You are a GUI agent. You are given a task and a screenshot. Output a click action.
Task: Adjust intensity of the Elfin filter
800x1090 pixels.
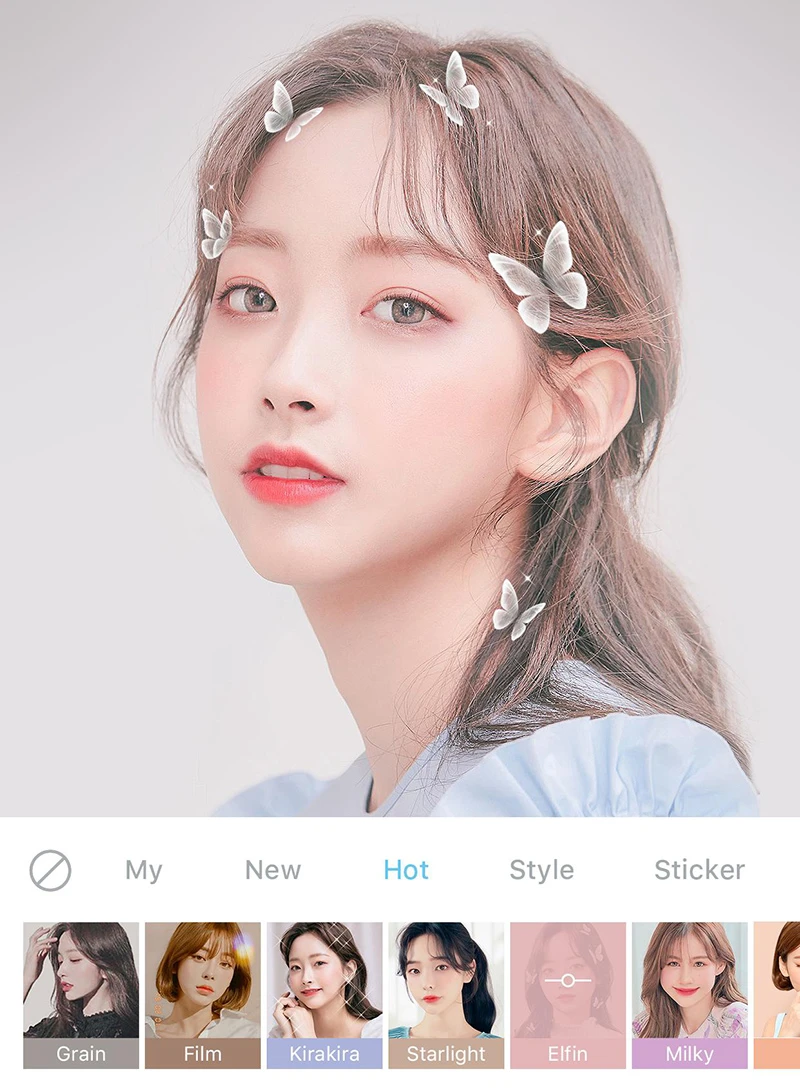[x=568, y=981]
